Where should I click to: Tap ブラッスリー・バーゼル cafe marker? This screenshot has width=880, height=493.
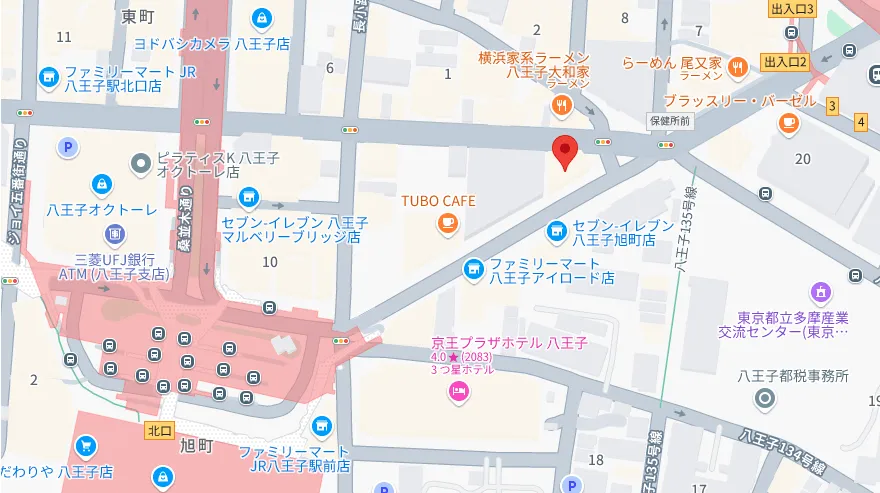pos(788,123)
